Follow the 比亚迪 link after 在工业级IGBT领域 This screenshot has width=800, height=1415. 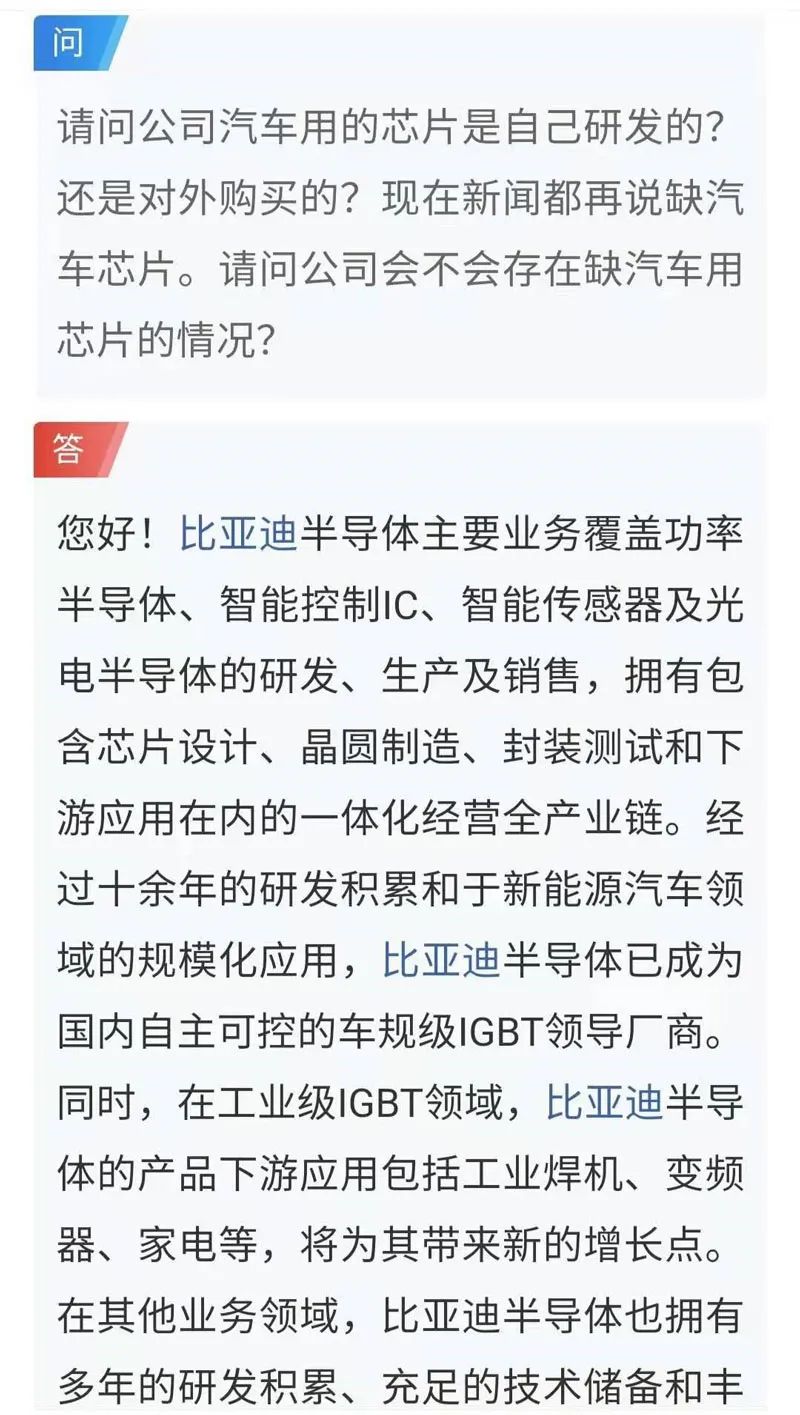(604, 1104)
